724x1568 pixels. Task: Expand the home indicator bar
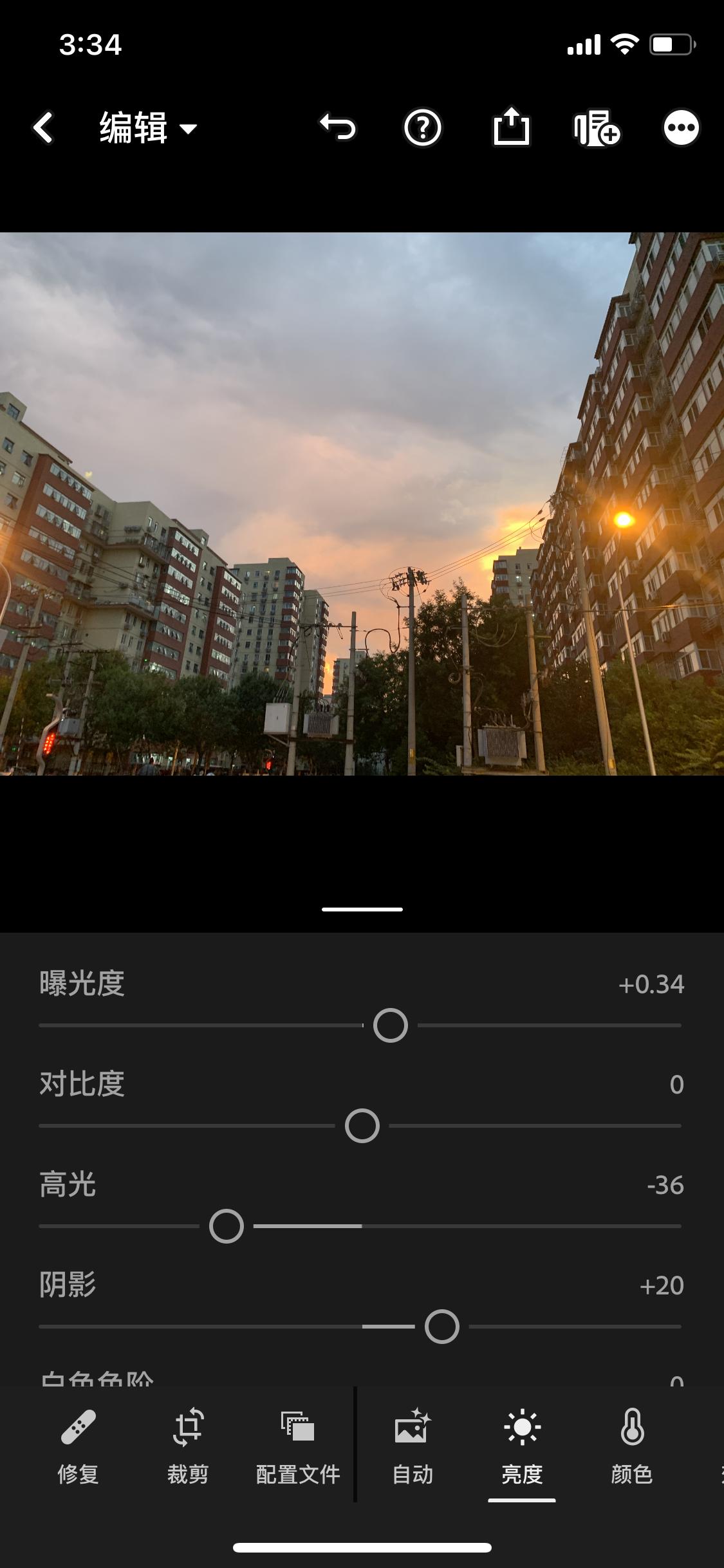[362, 1547]
